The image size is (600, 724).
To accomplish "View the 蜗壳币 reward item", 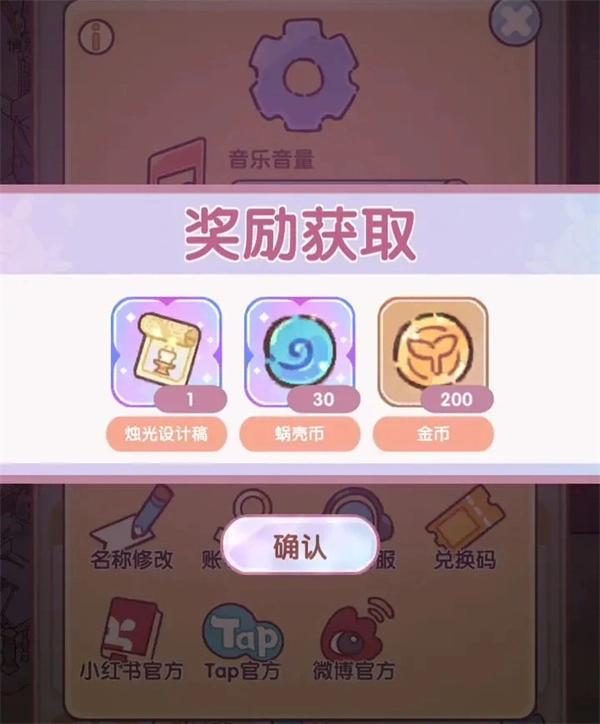I will pyautogui.click(x=299, y=350).
